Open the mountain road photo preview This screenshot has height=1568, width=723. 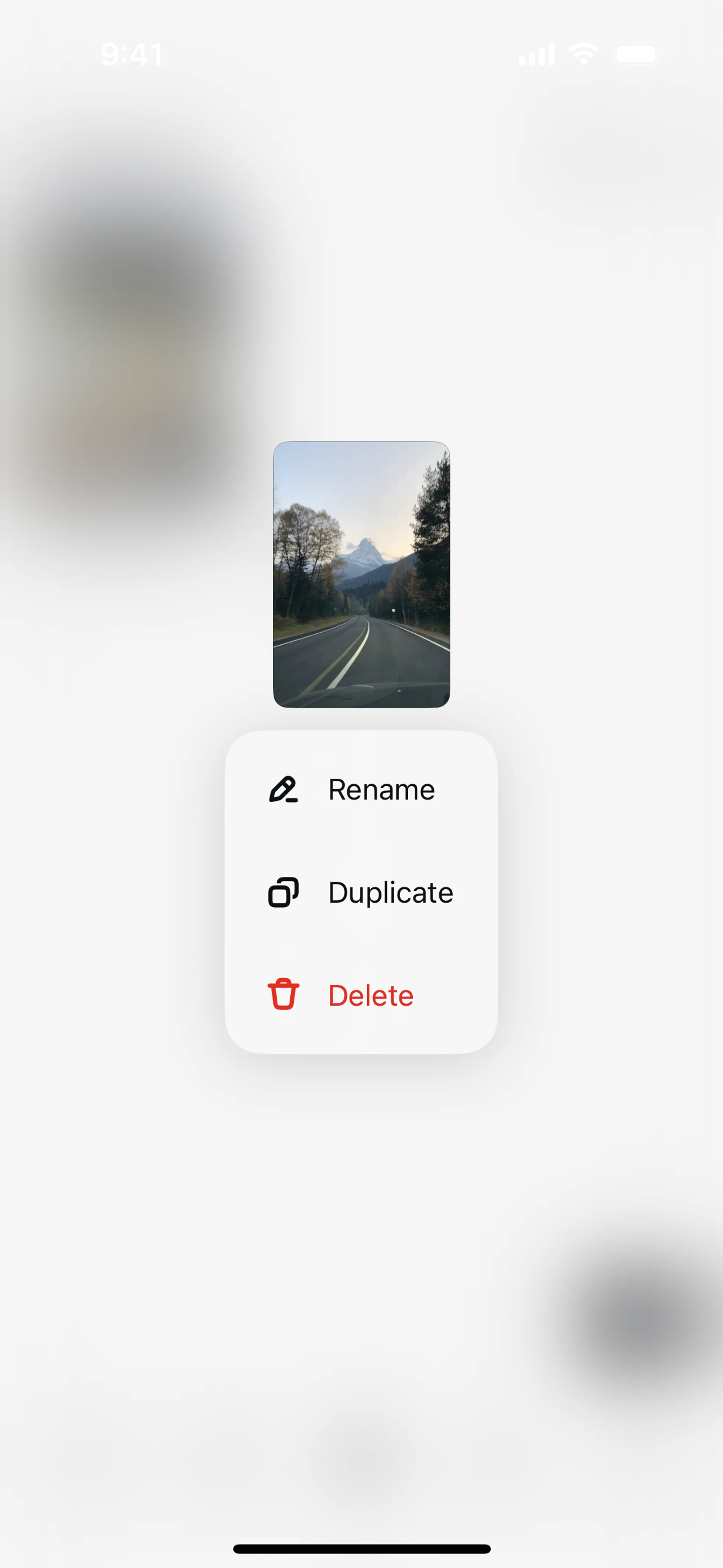pos(361,574)
